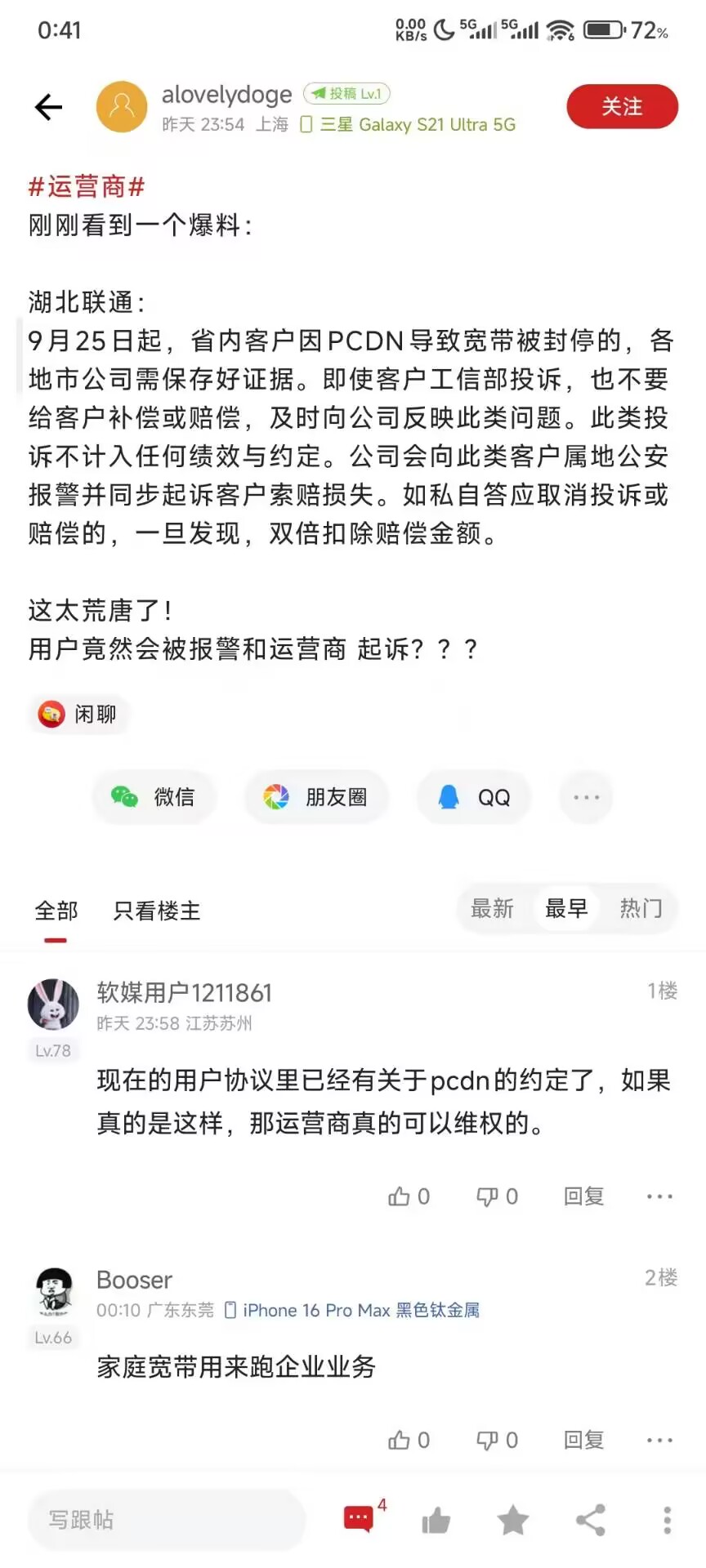Screen dimensions: 706x1568
Task: Open the red comments icon in bottom bar
Action: (360, 1519)
